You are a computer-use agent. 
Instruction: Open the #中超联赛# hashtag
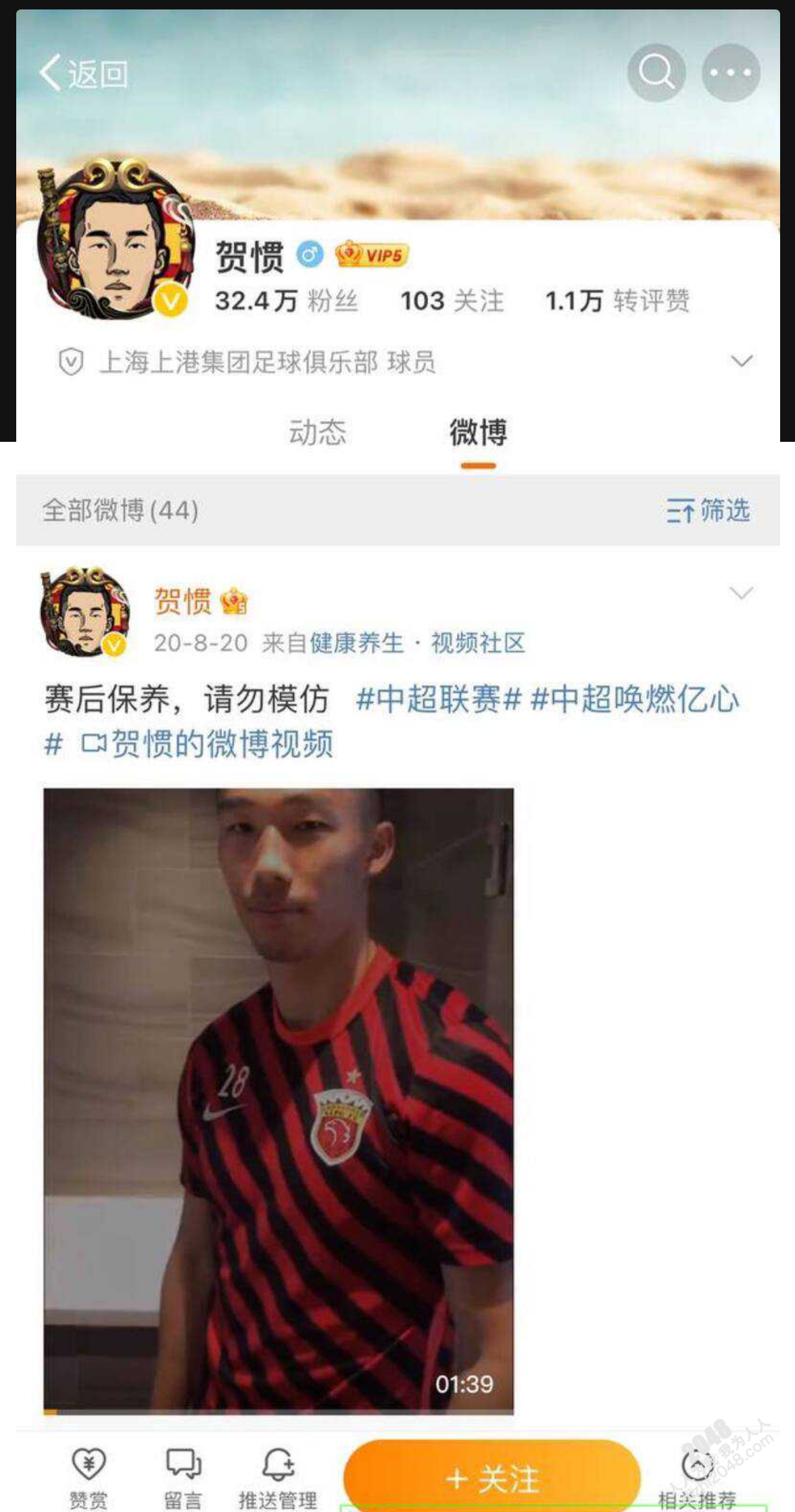[438, 699]
